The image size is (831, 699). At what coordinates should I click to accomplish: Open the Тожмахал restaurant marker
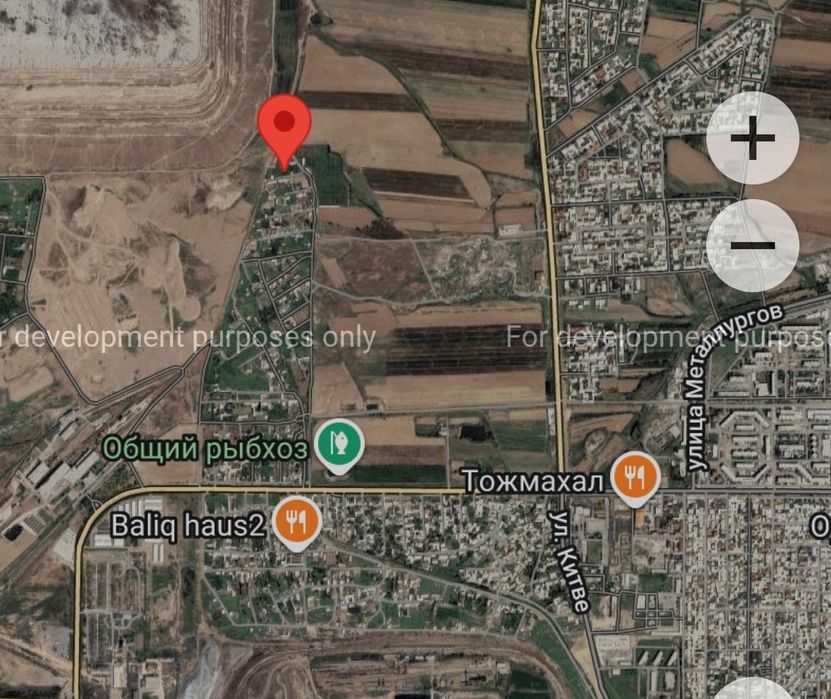coord(636,477)
